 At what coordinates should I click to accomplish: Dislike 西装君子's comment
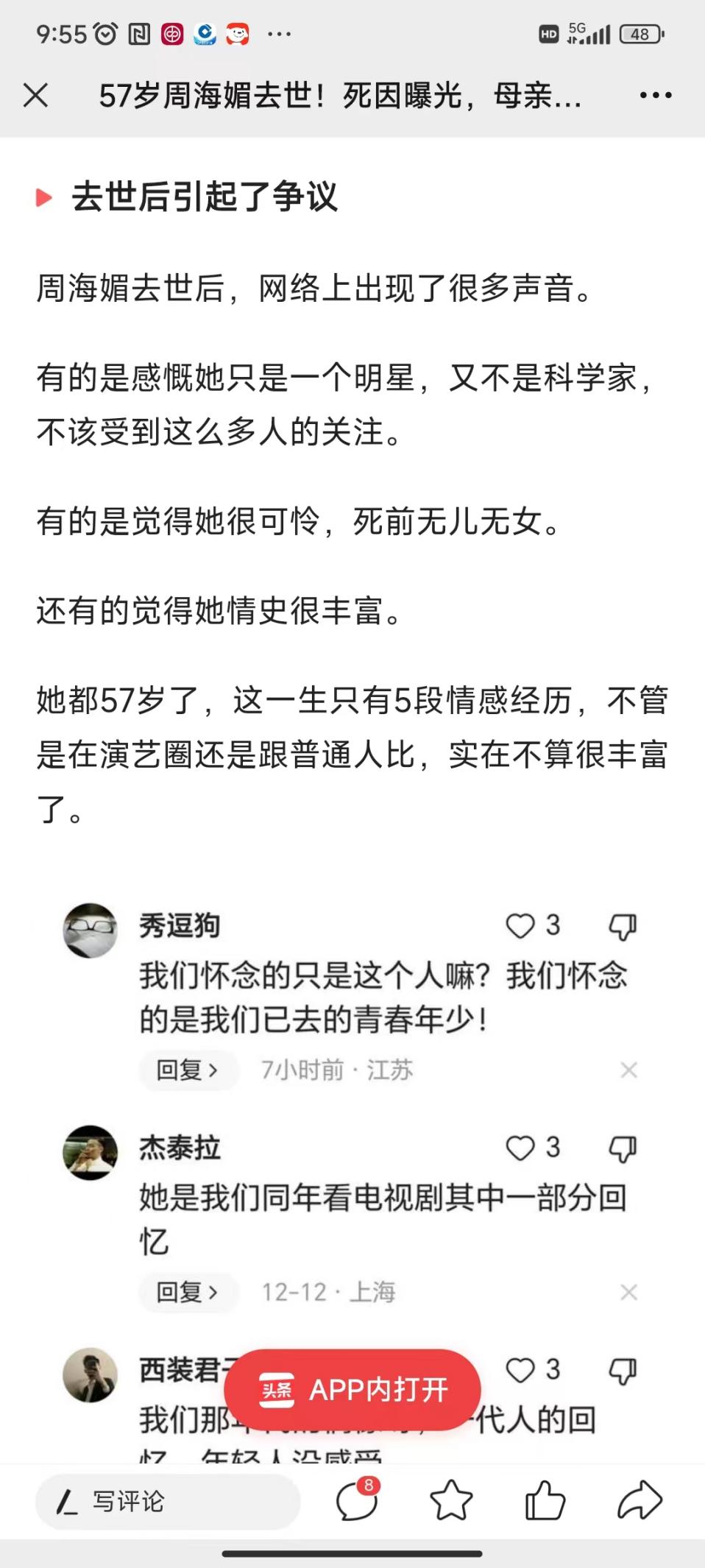point(623,1371)
